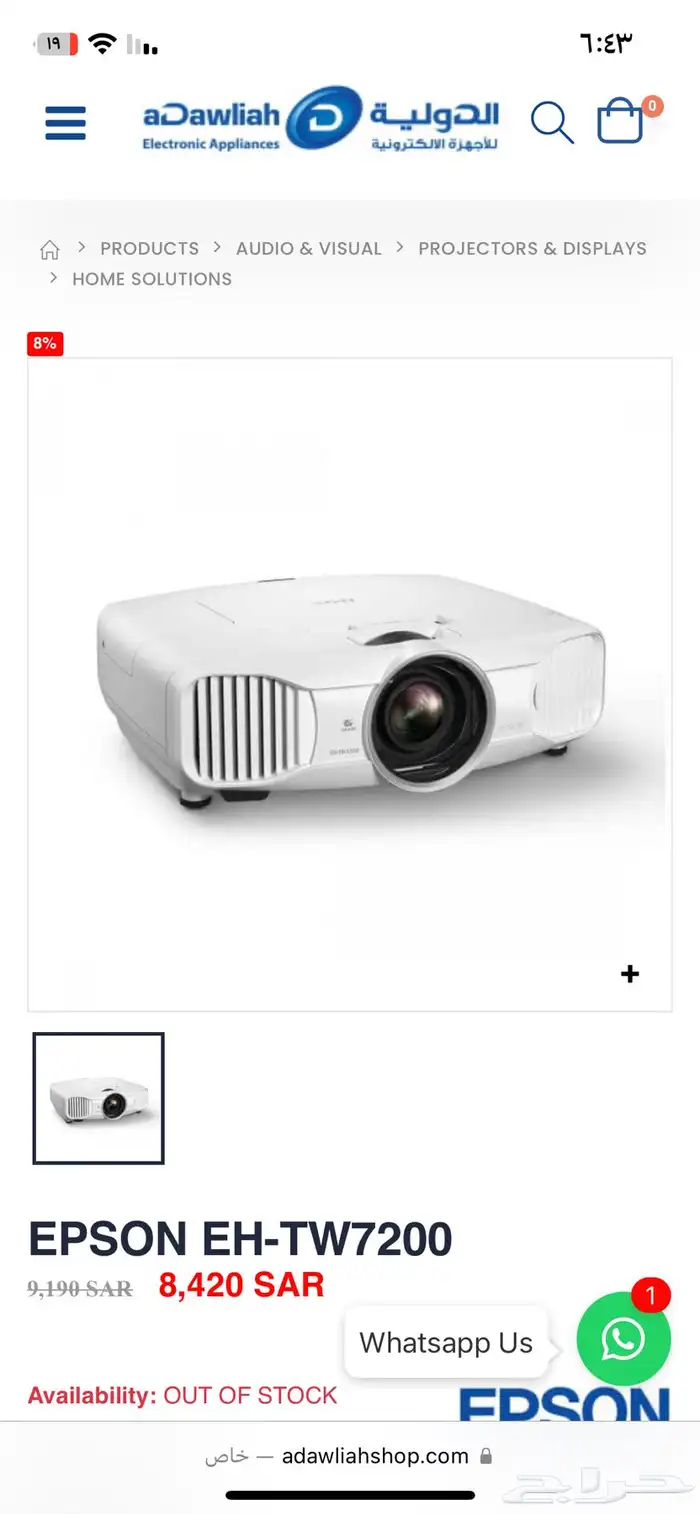Open the search magnifier icon
This screenshot has width=700, height=1514.
pos(551,122)
